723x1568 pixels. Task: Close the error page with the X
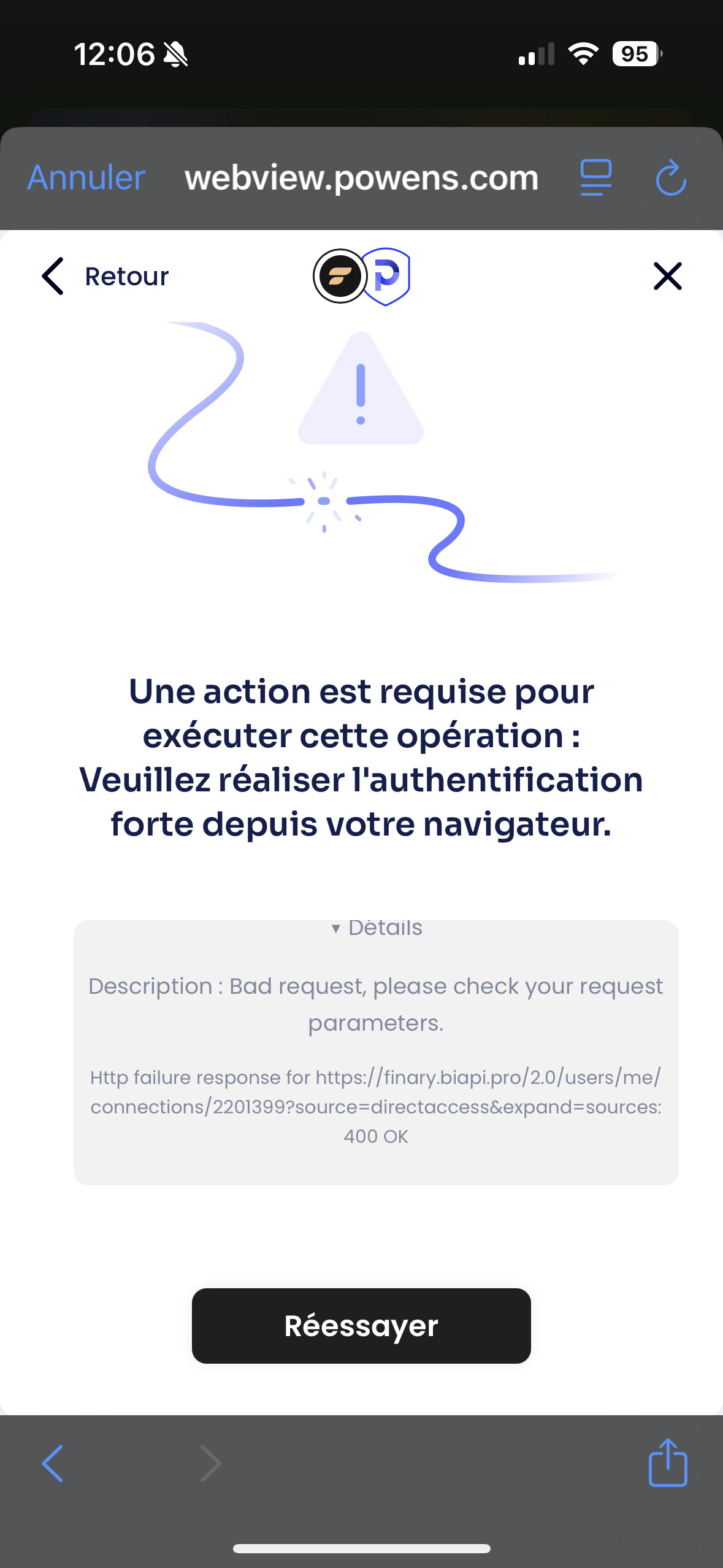(x=667, y=276)
